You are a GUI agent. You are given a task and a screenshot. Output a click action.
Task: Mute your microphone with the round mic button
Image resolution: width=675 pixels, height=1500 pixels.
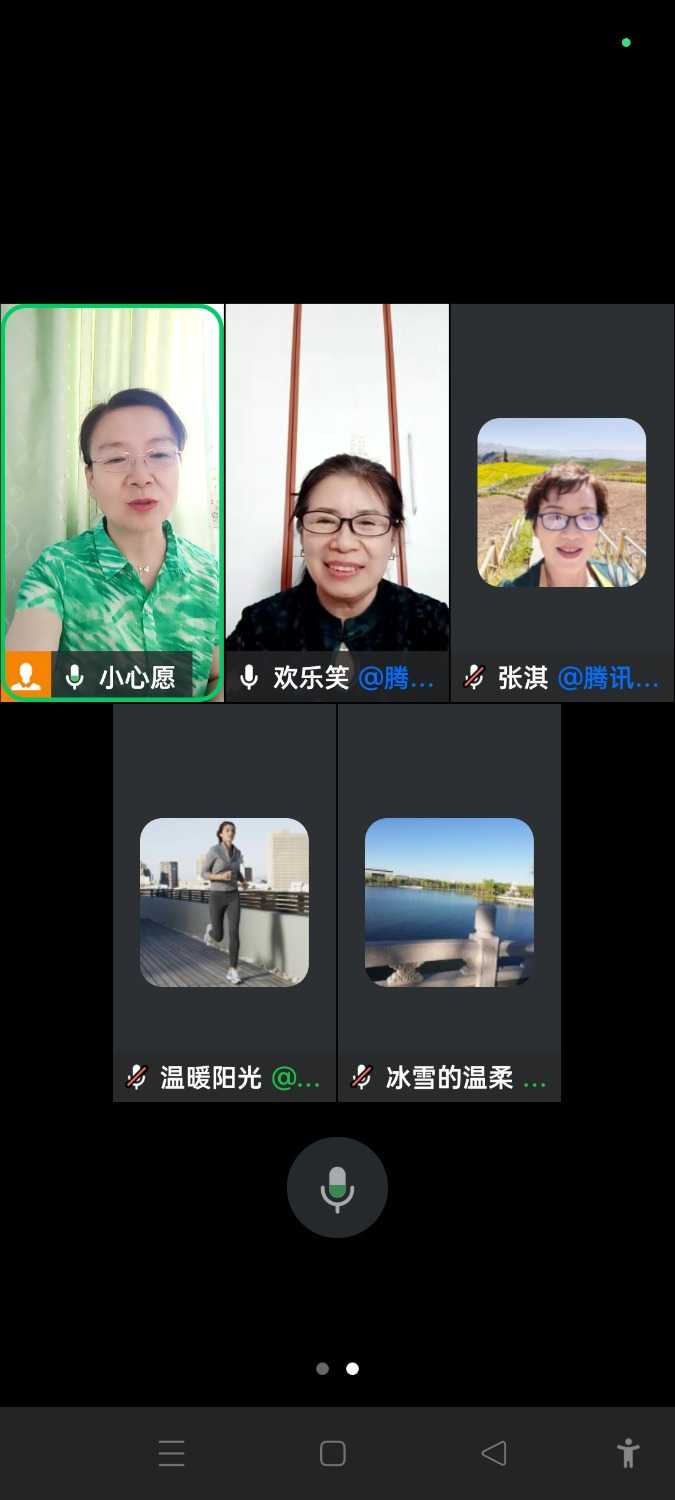[337, 1188]
